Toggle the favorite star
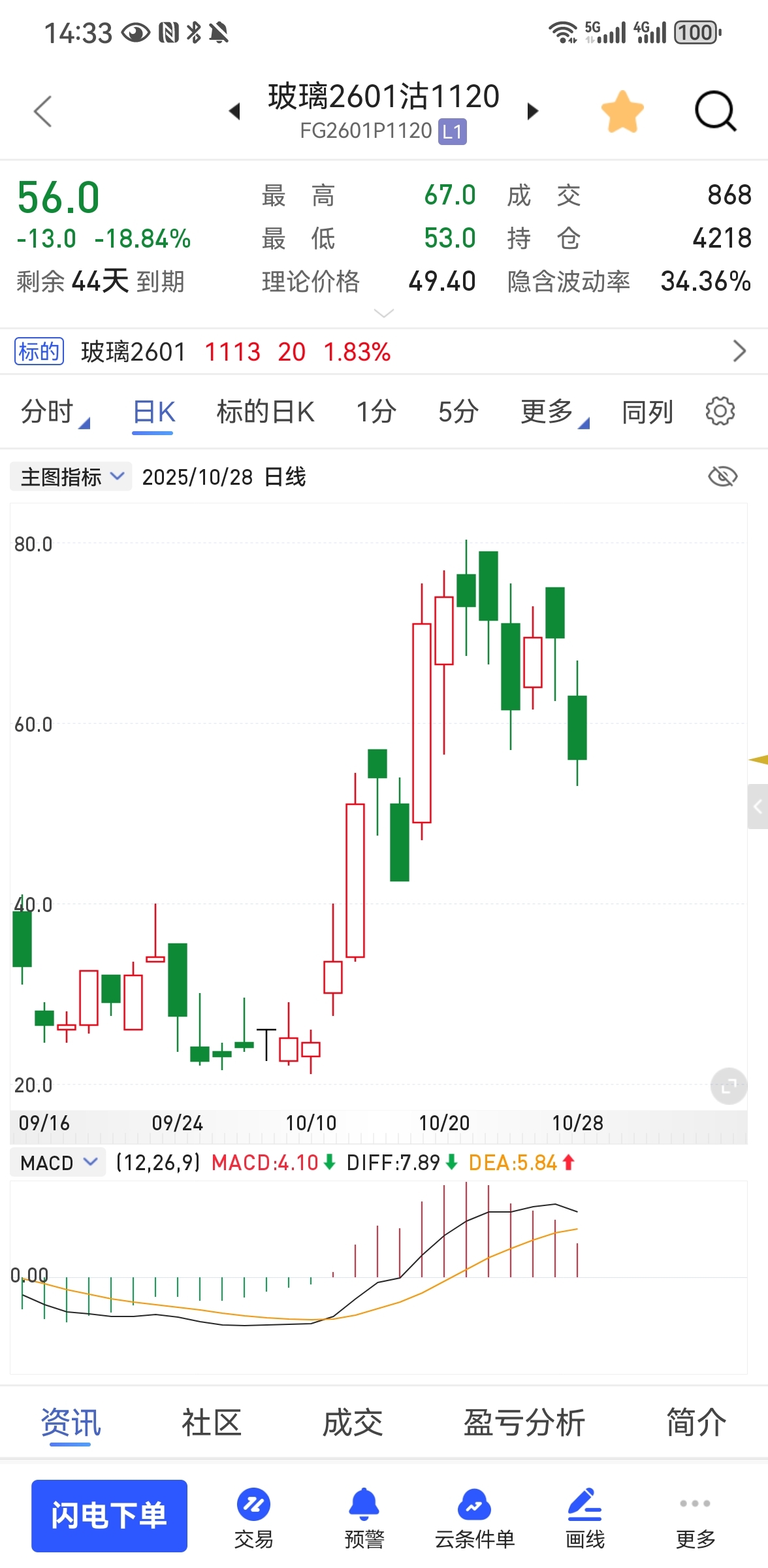 622,112
